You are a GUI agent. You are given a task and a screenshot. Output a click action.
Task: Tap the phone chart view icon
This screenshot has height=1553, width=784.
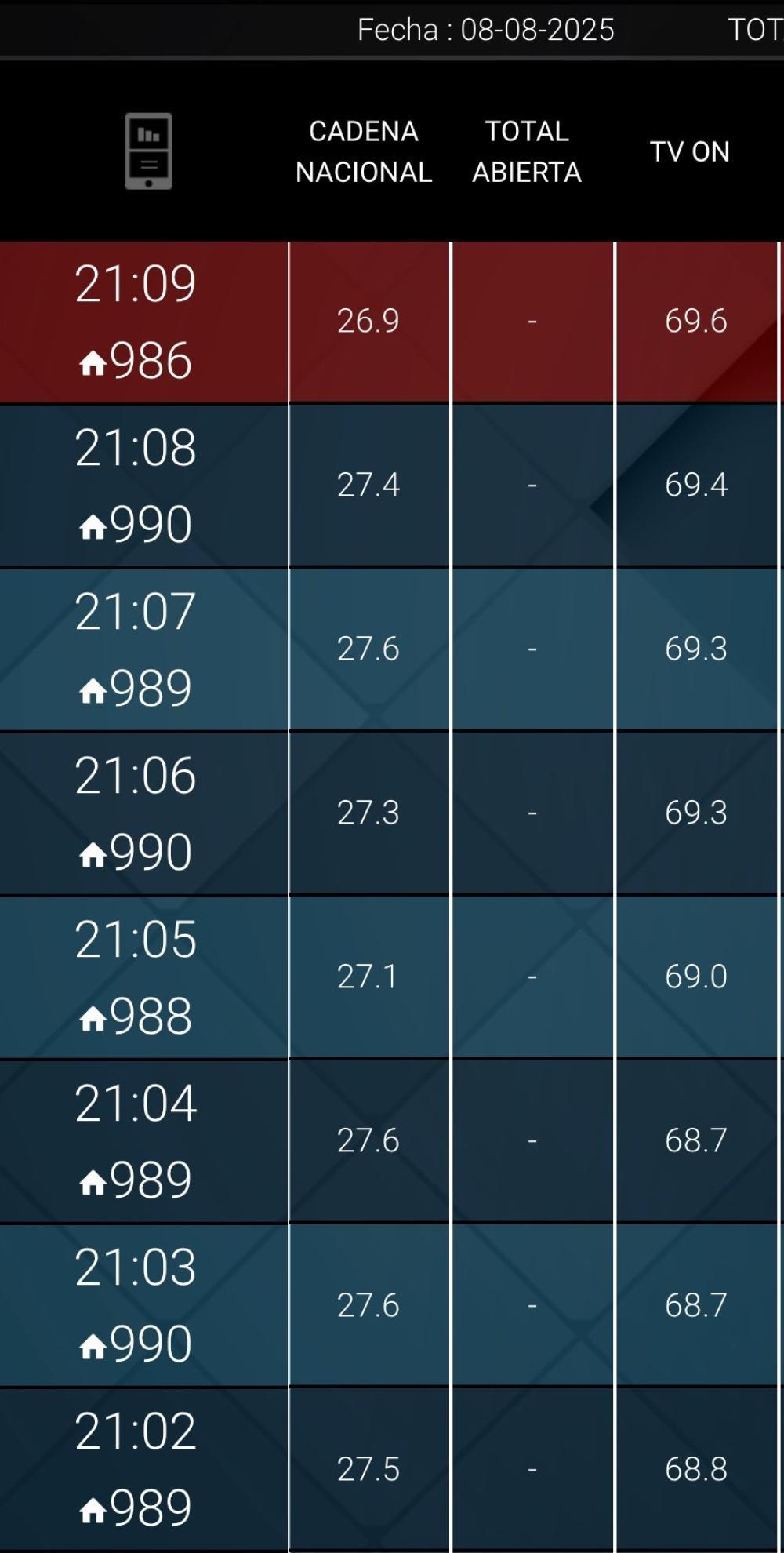click(x=148, y=151)
